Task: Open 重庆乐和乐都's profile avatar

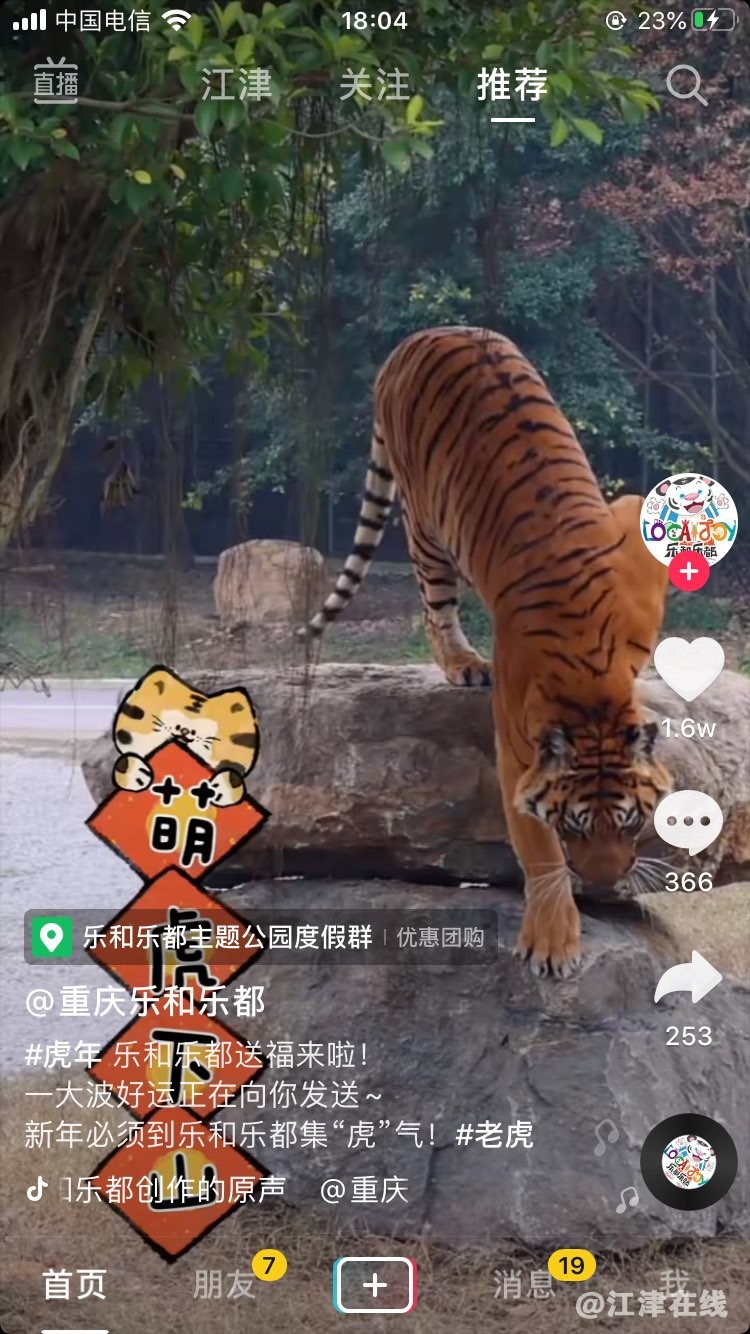Action: click(x=688, y=520)
